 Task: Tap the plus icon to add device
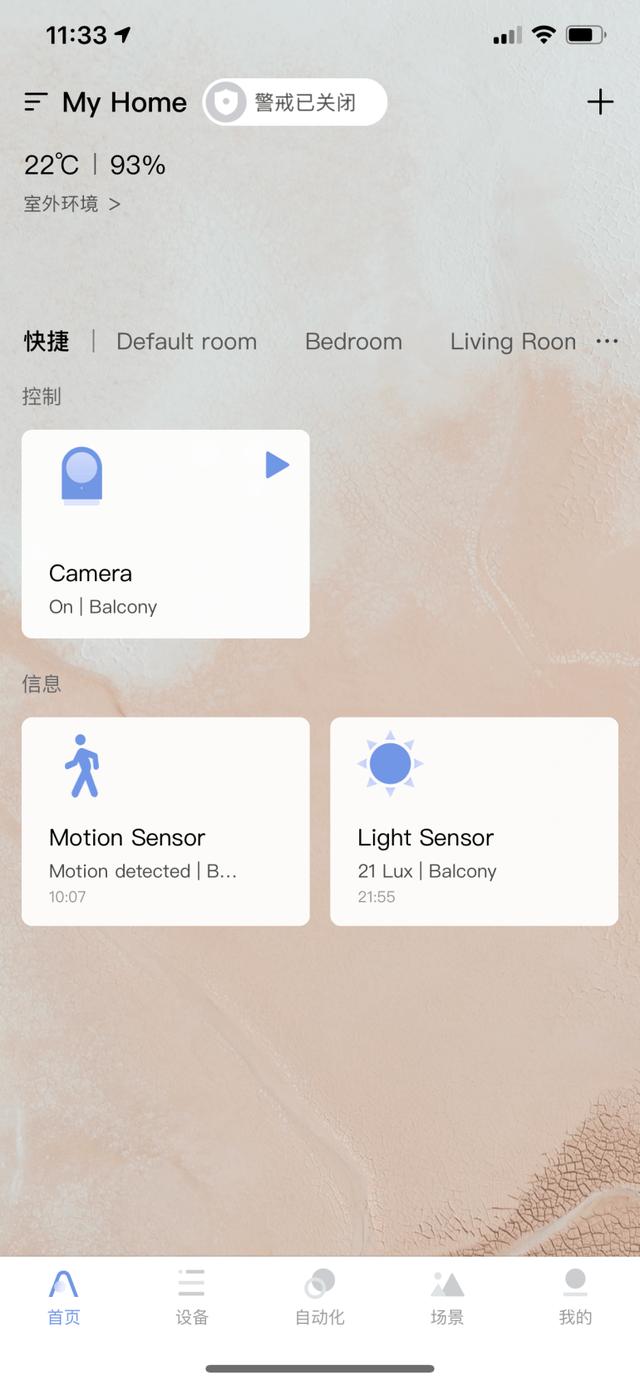click(599, 102)
